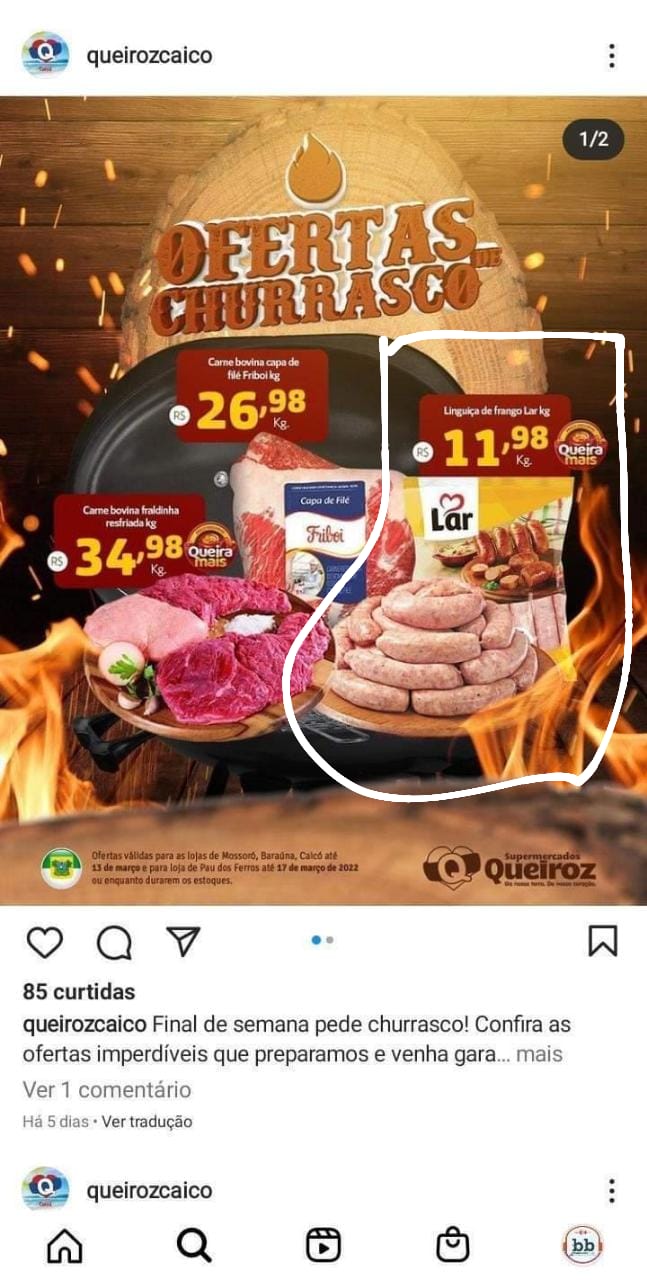Go to the Home tab
Viewport: 647px width, 1280px height.
(x=65, y=1245)
